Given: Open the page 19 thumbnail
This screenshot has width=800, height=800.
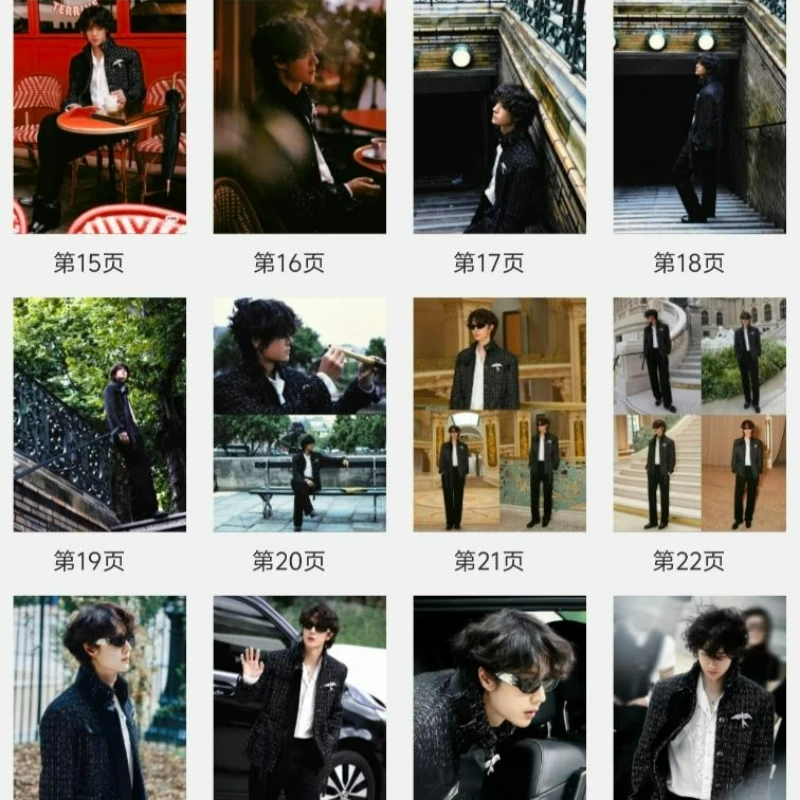Looking at the screenshot, I should 99,414.
